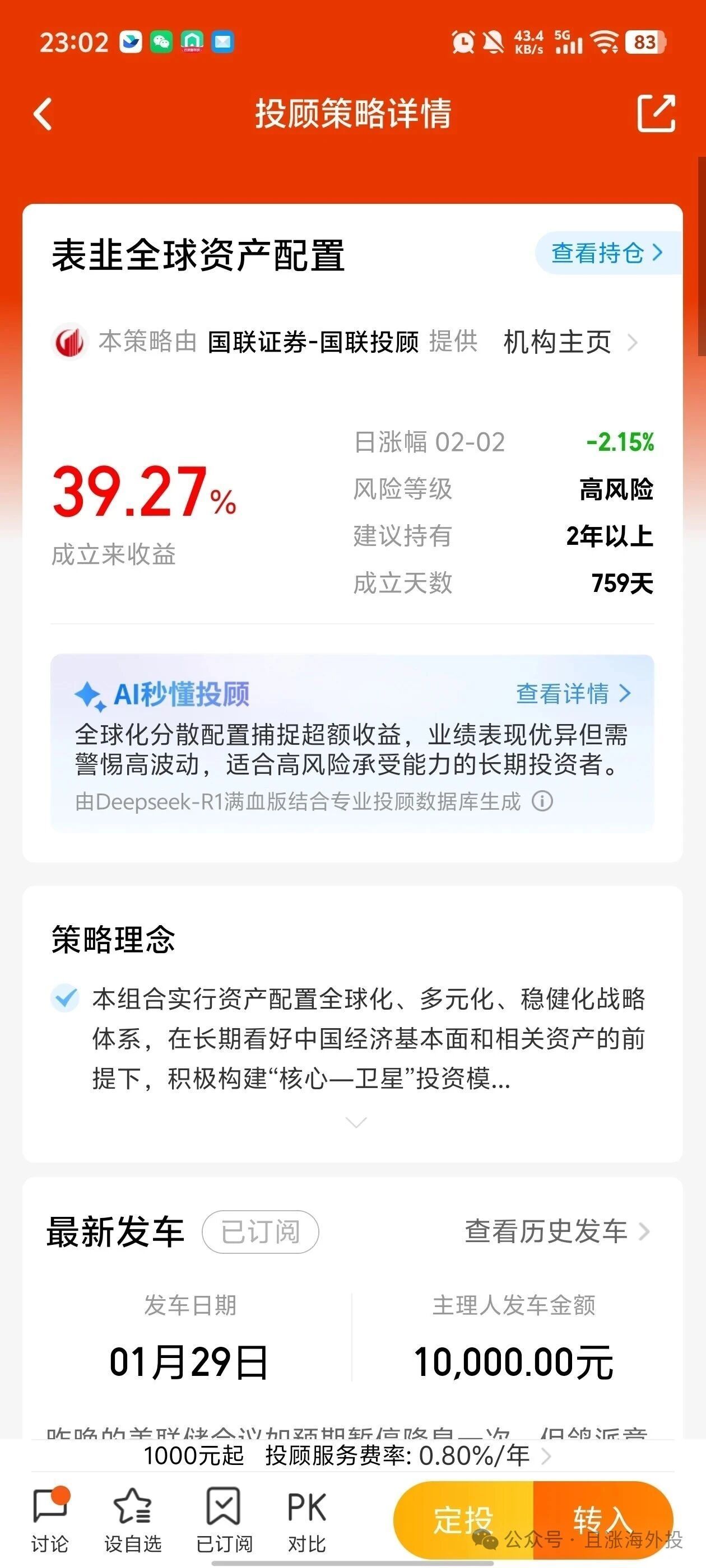Open the 机构主页 institution page
The image size is (706, 1568).
pos(569,342)
